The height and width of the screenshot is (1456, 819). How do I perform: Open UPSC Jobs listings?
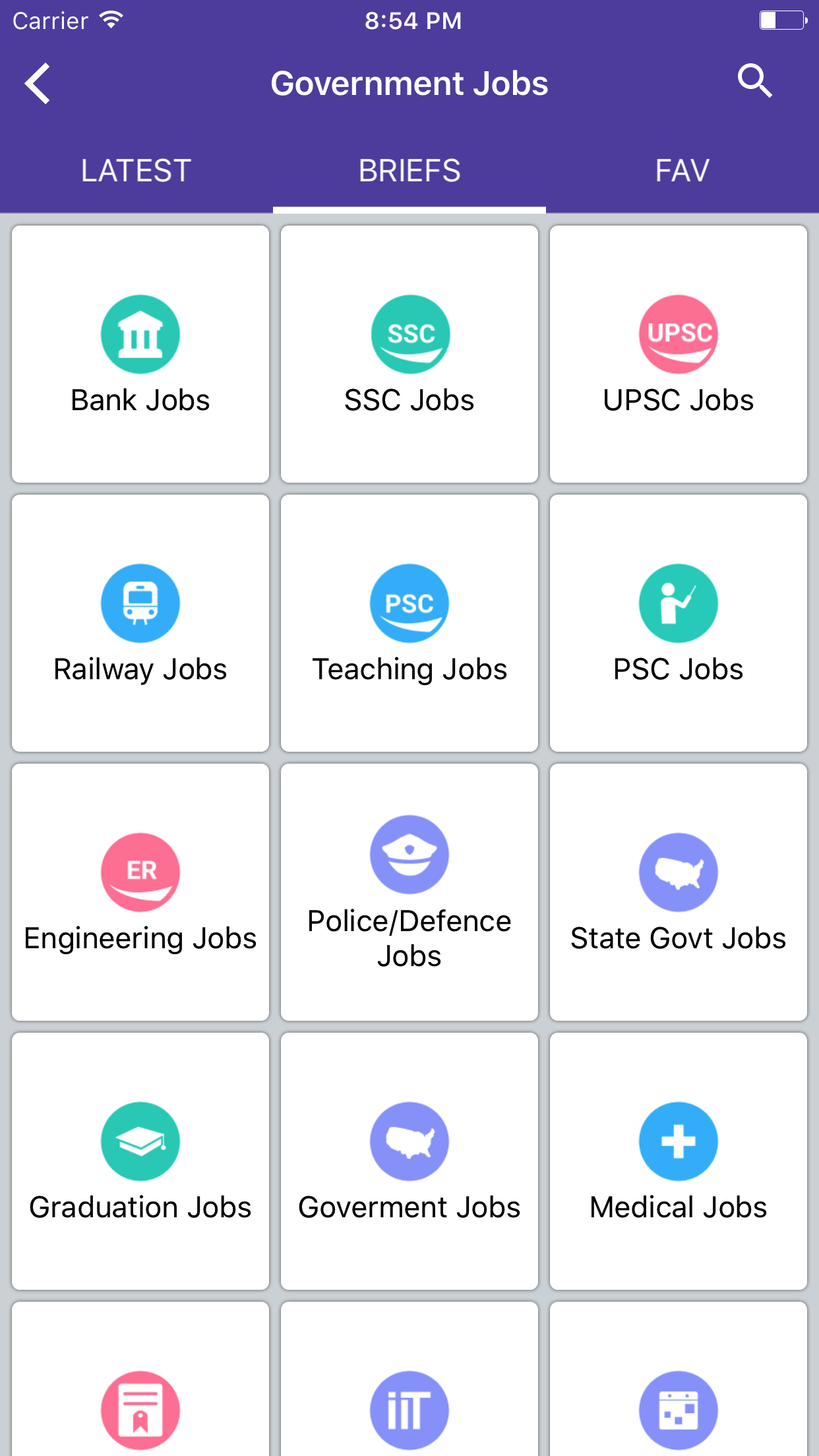pos(679,334)
